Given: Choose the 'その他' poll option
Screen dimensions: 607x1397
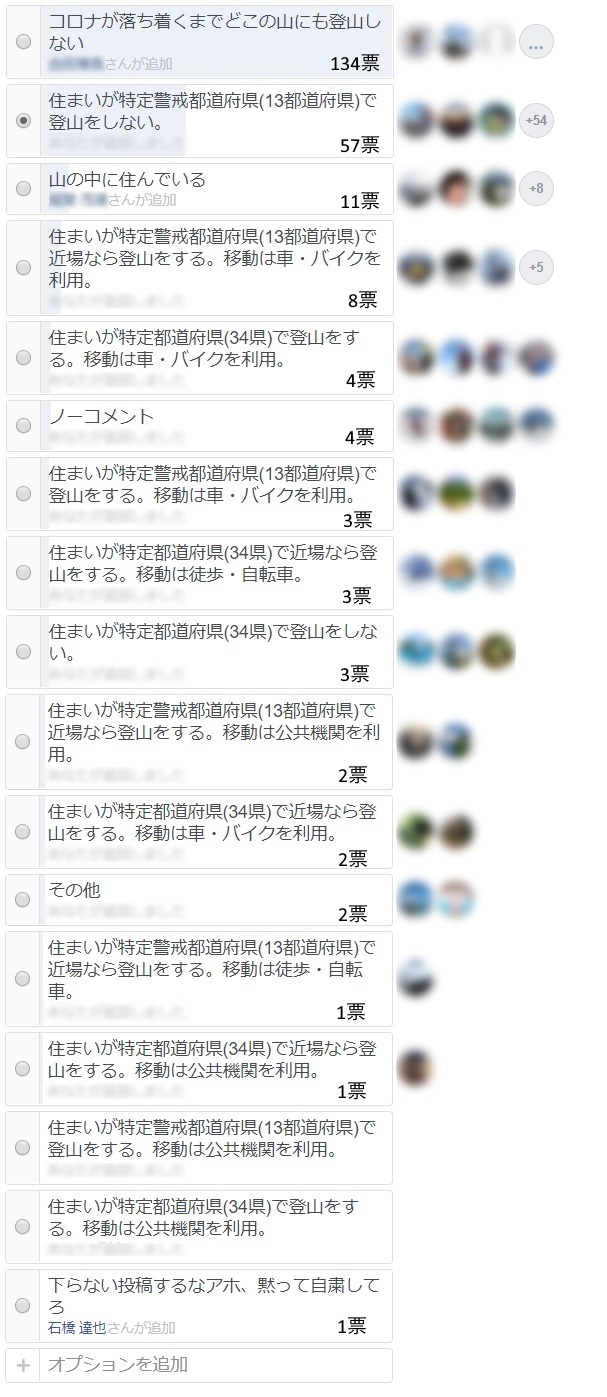Looking at the screenshot, I should point(24,900).
